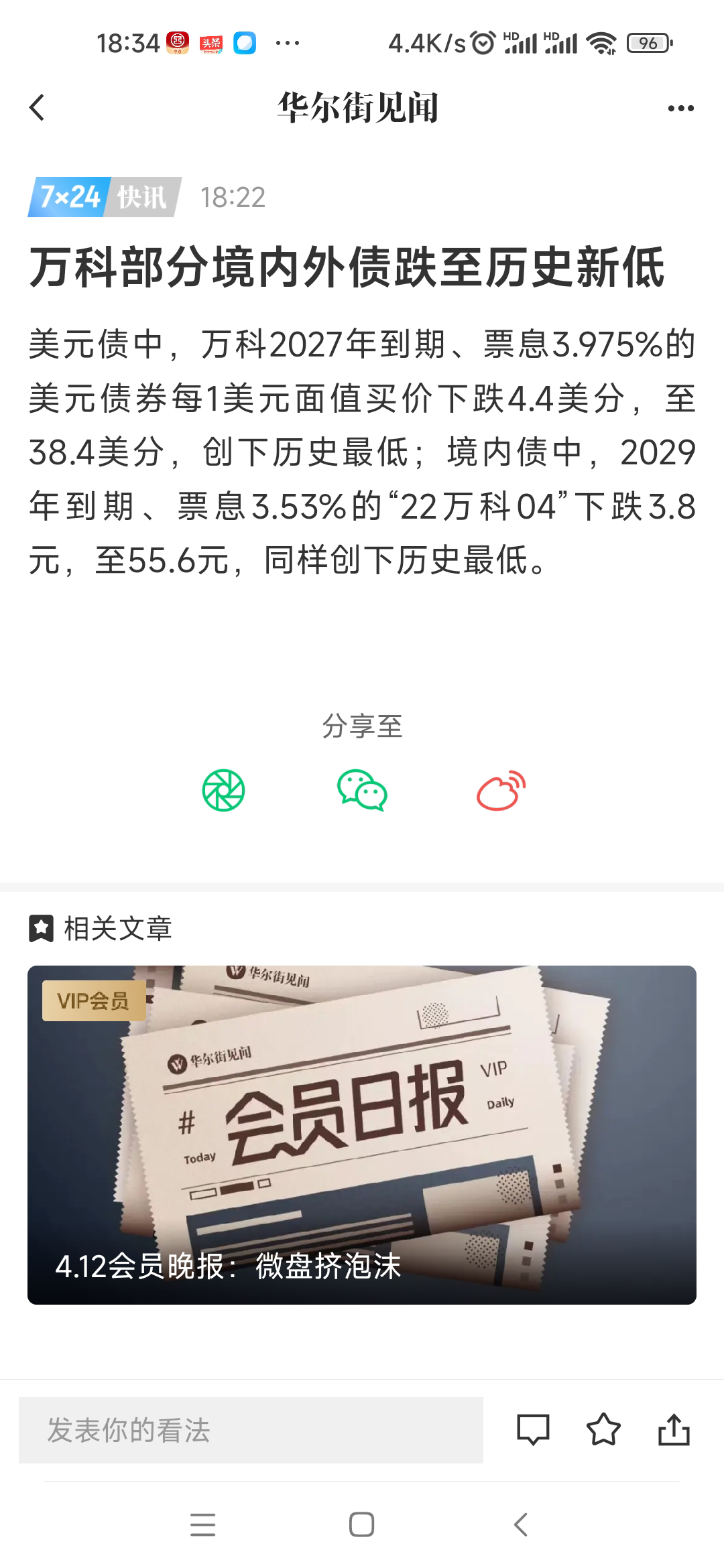This screenshot has width=724, height=1568.
Task: Open the share icon in the bottom bar
Action: [674, 1430]
